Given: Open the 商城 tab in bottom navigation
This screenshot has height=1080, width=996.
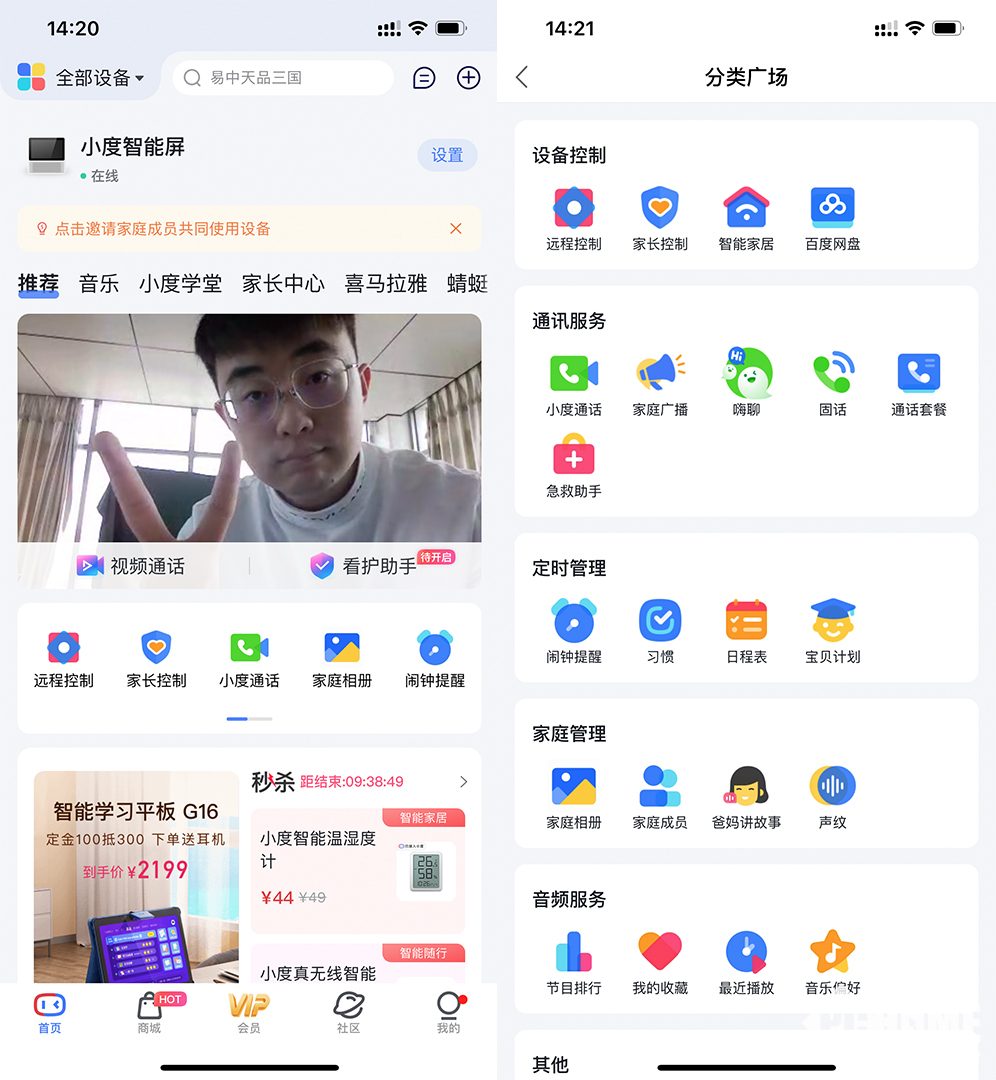Looking at the screenshot, I should [149, 1012].
